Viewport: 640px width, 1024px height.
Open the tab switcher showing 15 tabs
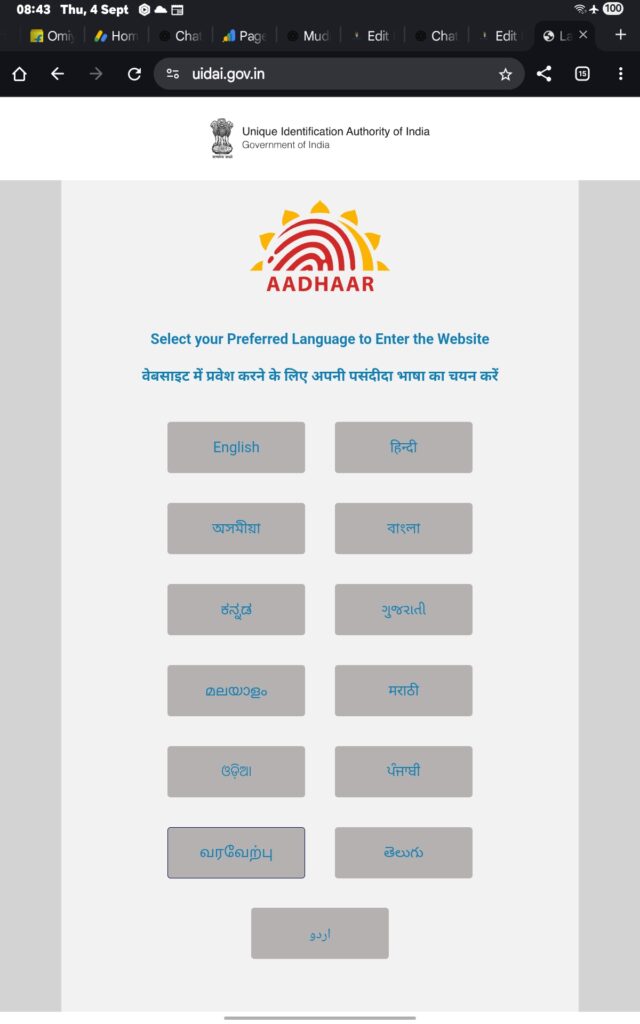pyautogui.click(x=582, y=74)
